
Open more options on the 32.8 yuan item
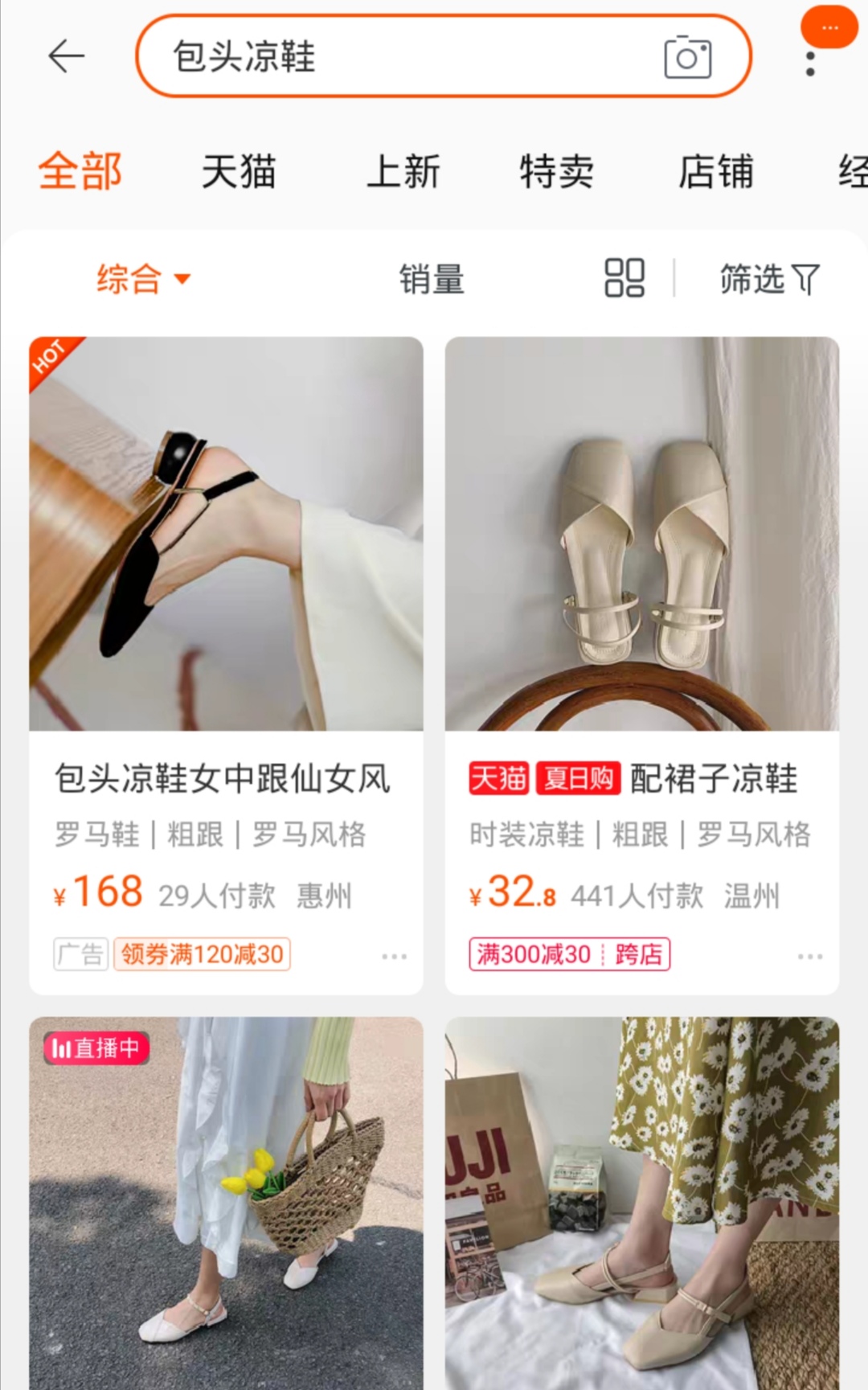tap(810, 957)
